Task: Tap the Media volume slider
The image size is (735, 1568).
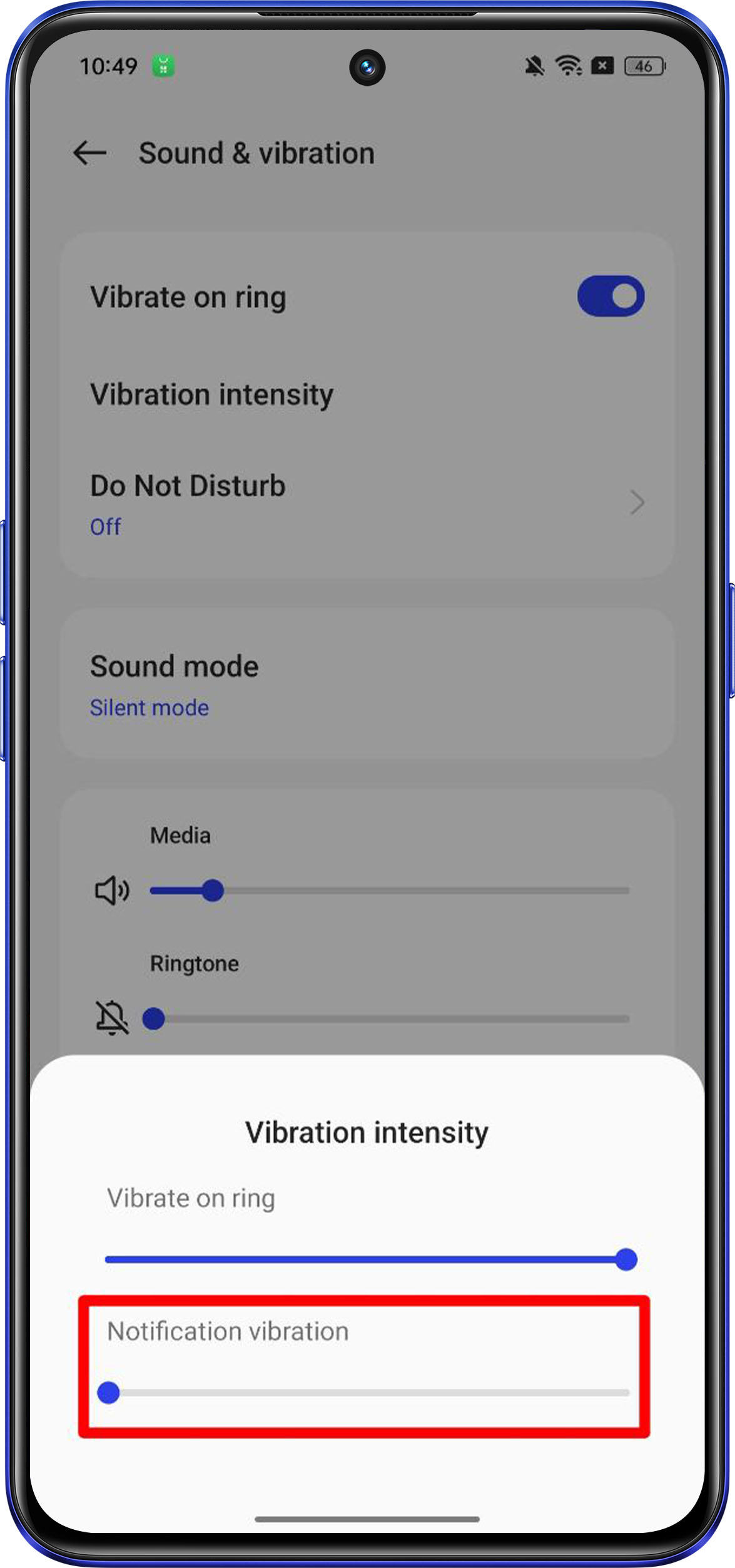Action: coord(389,890)
